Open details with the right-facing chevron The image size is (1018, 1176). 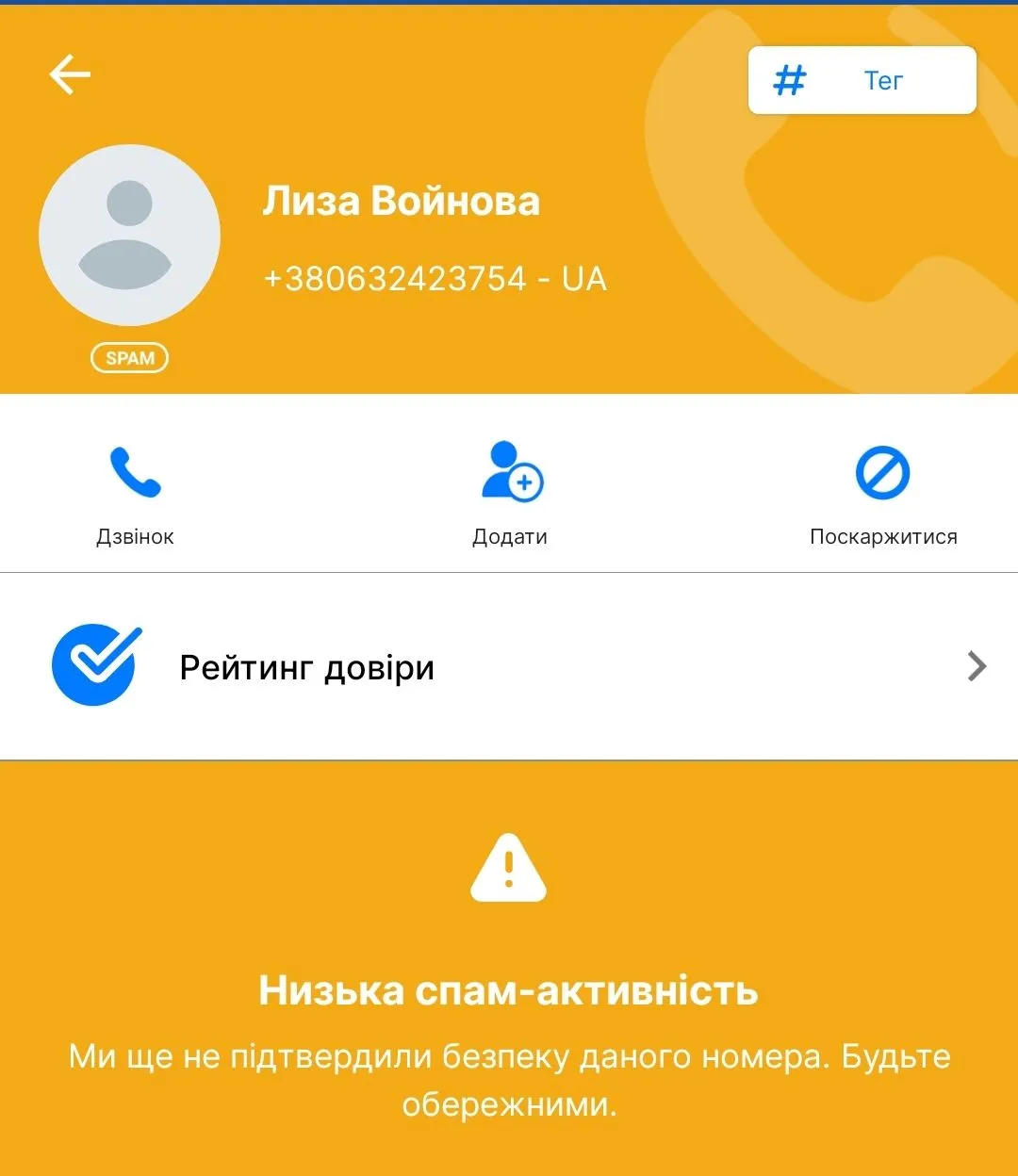tap(977, 666)
